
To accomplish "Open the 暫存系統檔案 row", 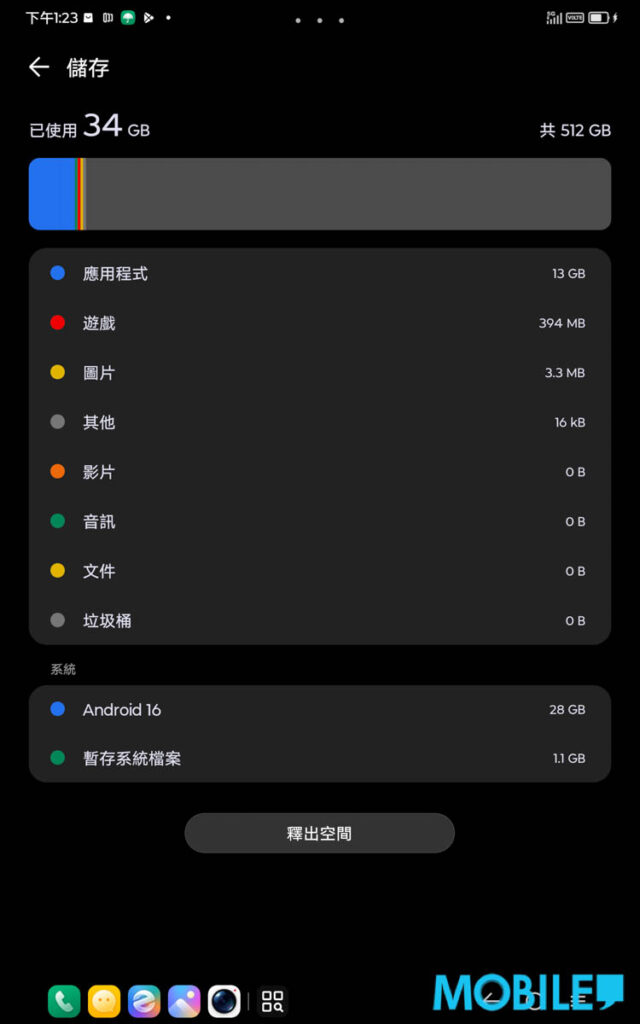I will point(319,759).
